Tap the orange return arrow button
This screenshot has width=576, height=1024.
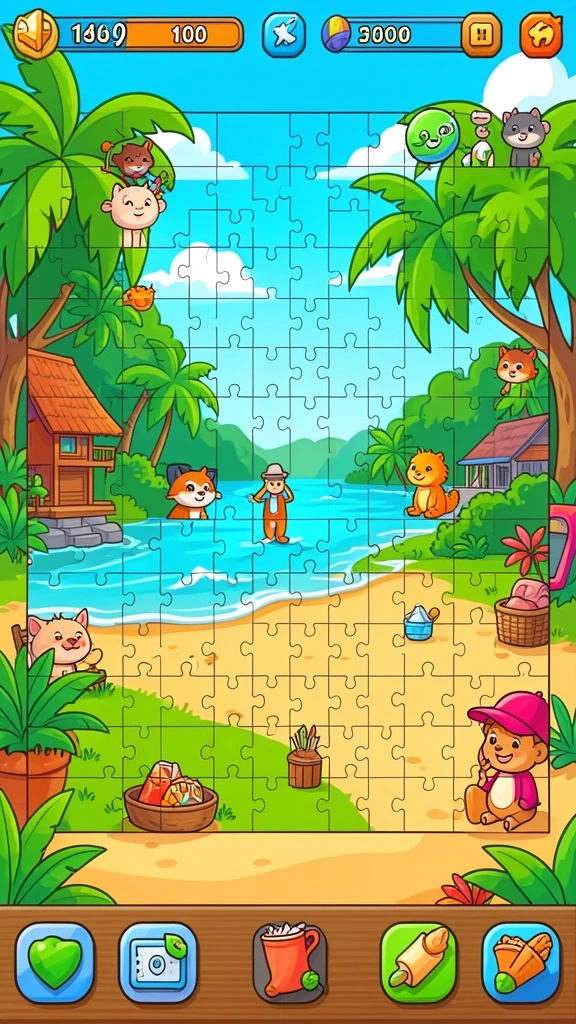pyautogui.click(x=541, y=35)
